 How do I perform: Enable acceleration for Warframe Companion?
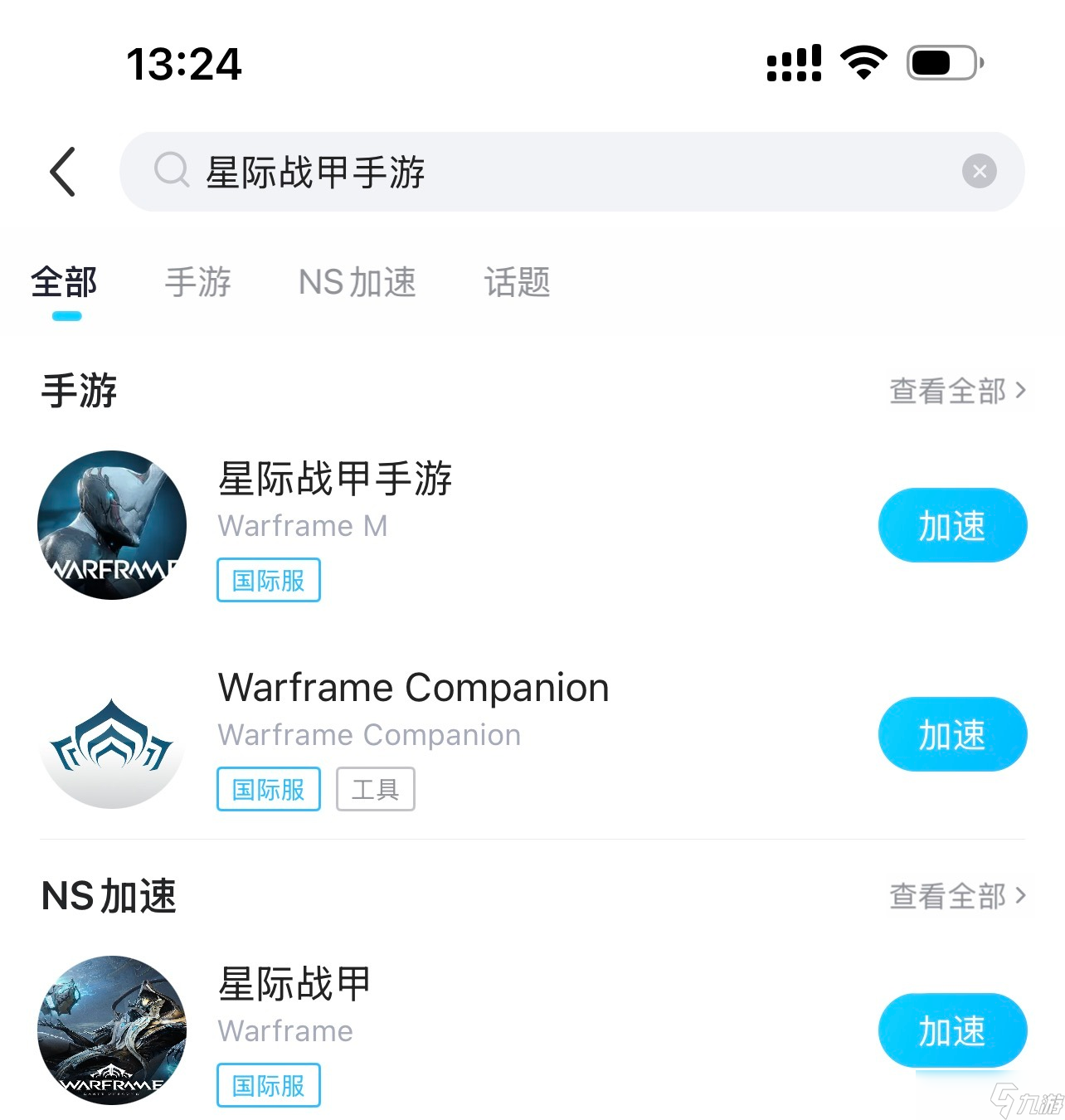(x=952, y=734)
